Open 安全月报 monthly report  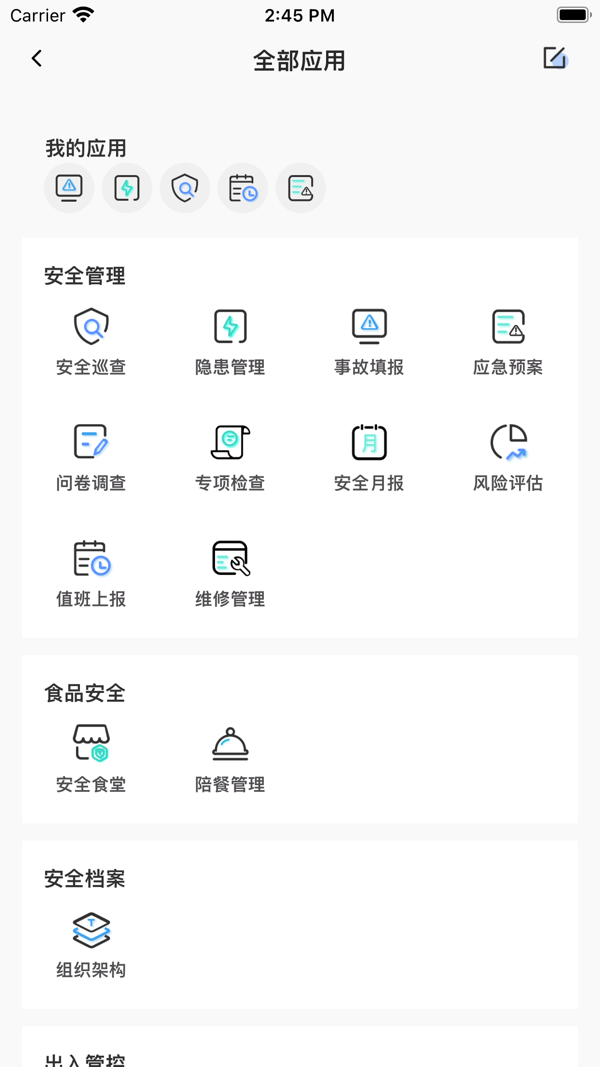click(x=369, y=456)
